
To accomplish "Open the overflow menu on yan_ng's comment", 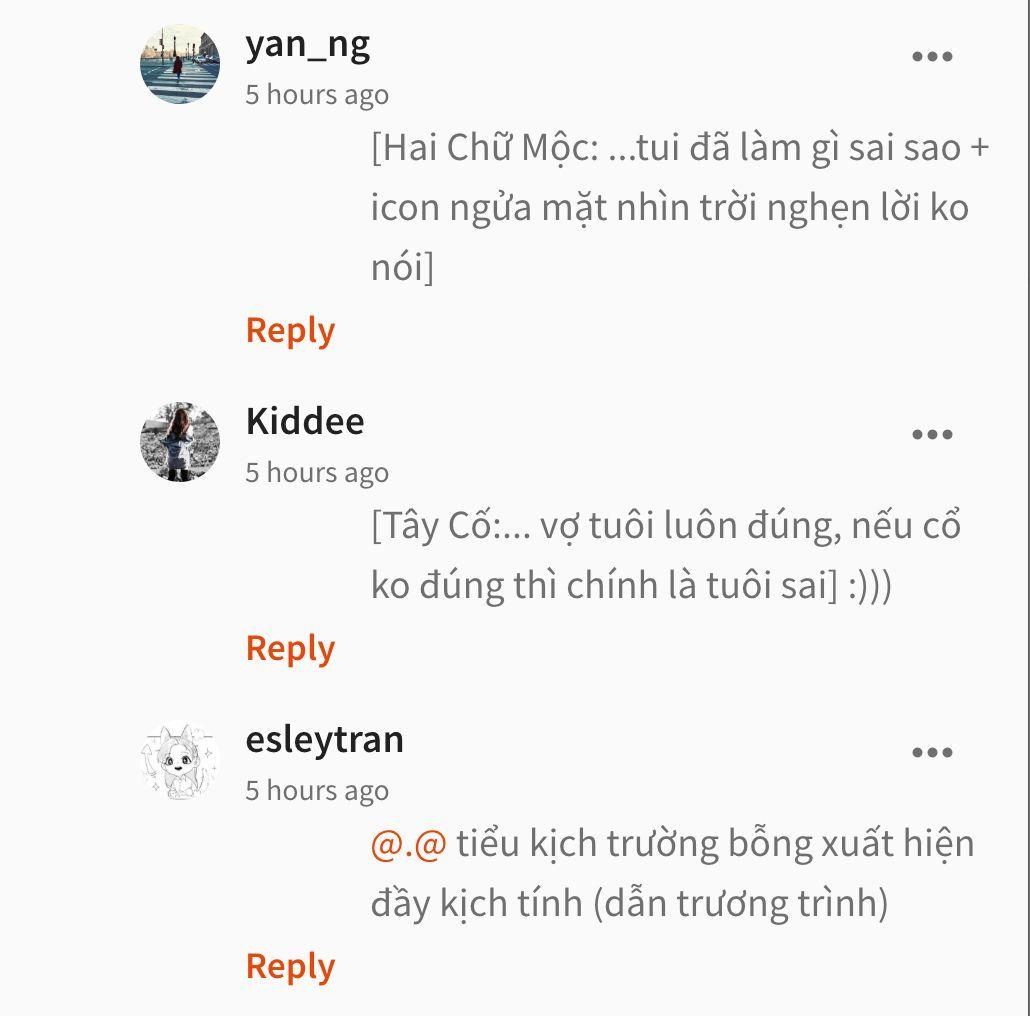I will pos(932,56).
